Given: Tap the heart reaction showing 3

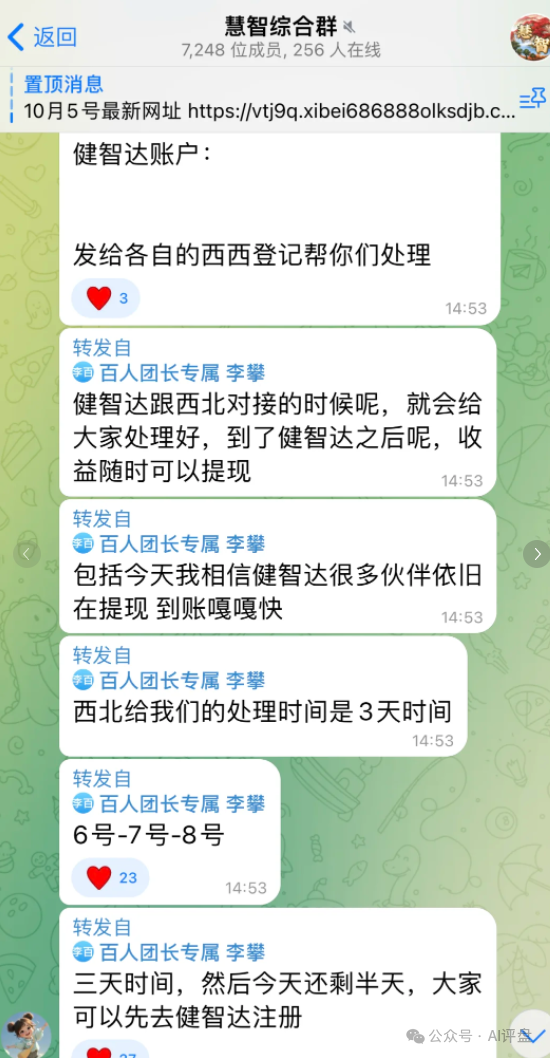Looking at the screenshot, I should pos(106,298).
